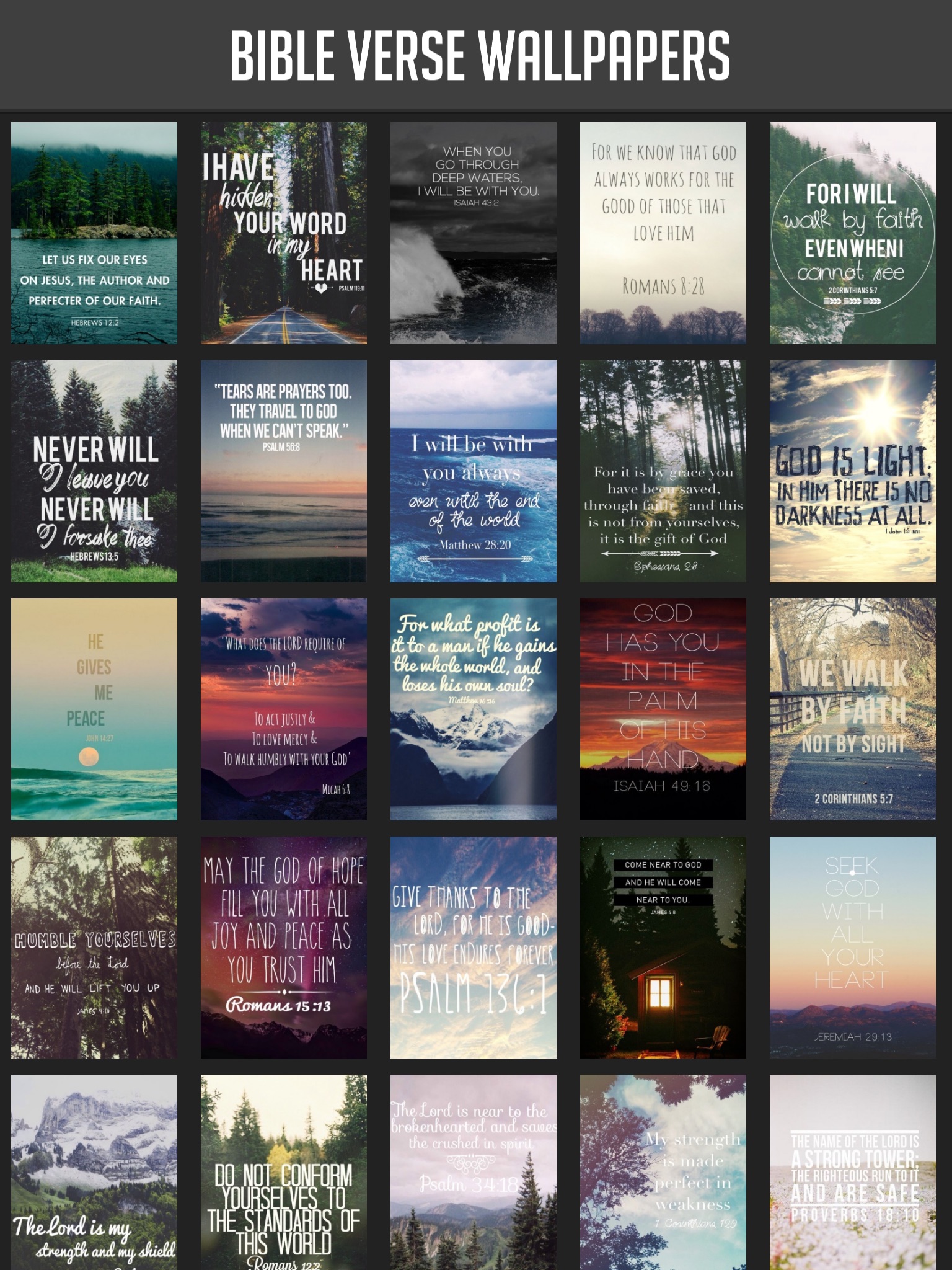Select the Isaiah 49:16 wallpaper

(663, 709)
